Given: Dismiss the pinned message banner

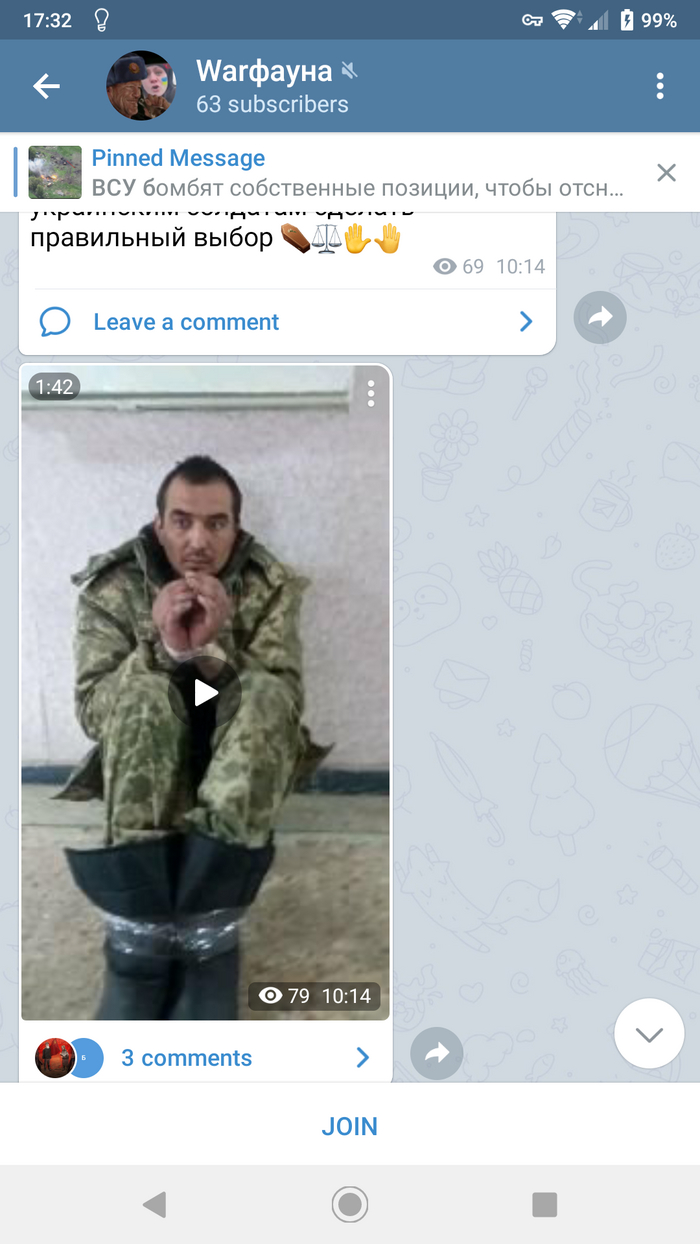Looking at the screenshot, I should 666,173.
